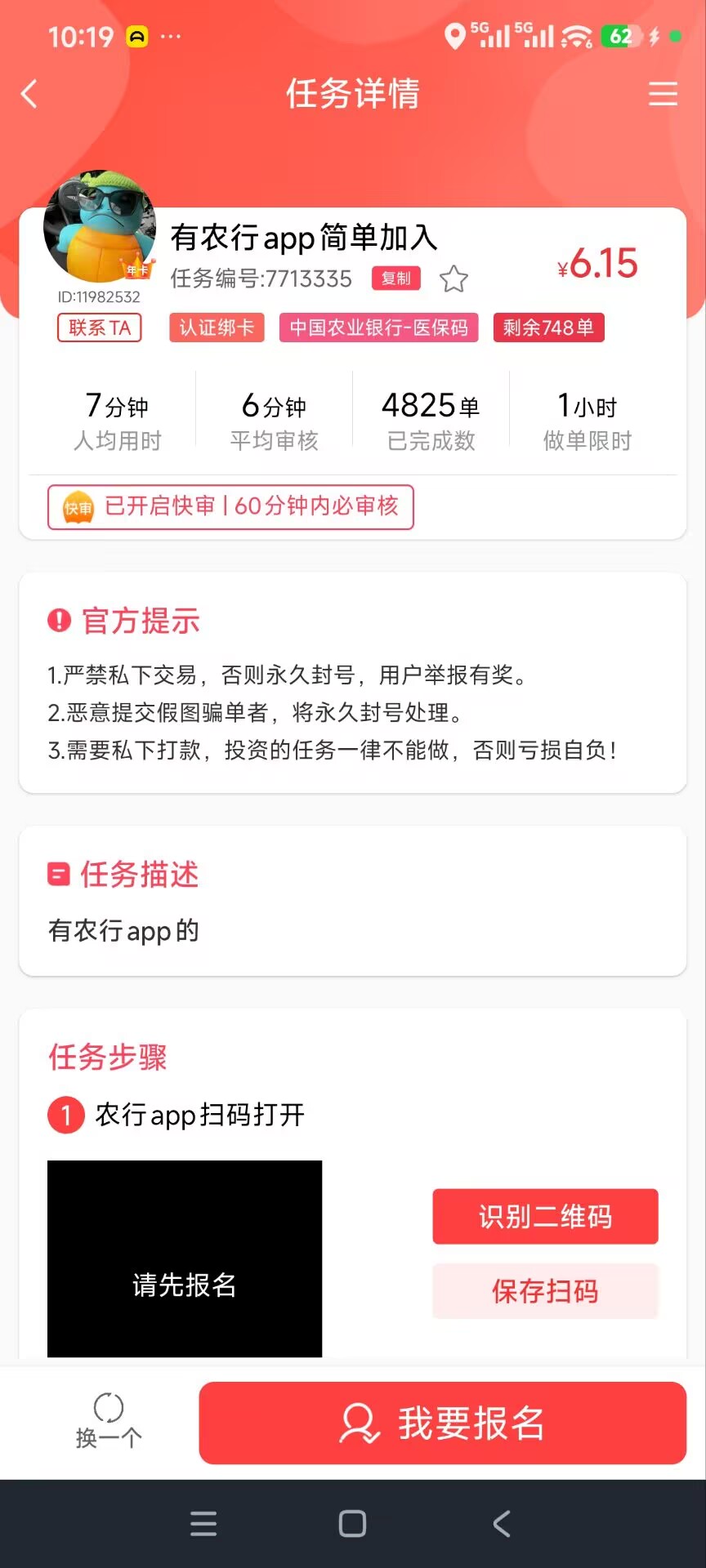Tap 联系TA to contact the poster
The image size is (706, 1568).
click(x=99, y=328)
